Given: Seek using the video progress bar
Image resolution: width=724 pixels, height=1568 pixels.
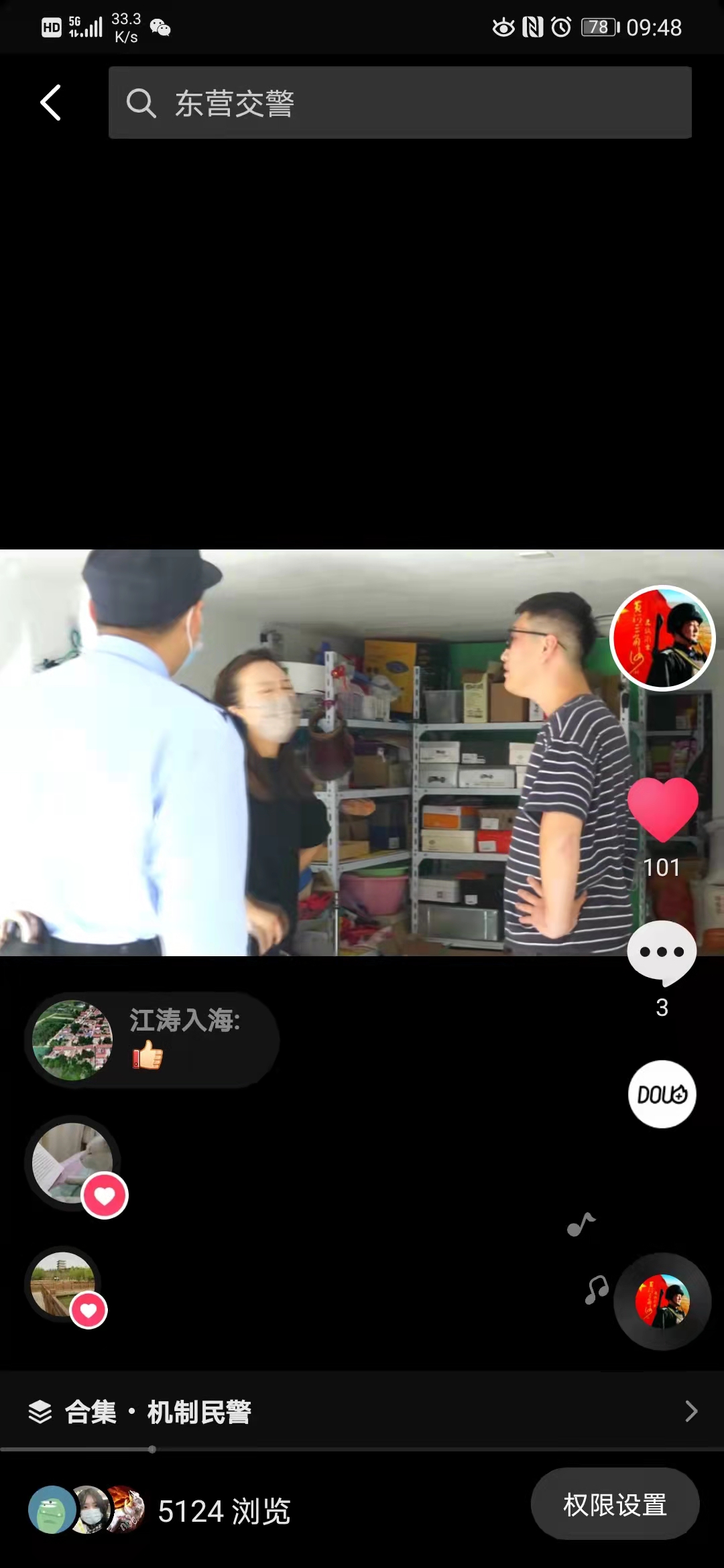Looking at the screenshot, I should click(x=362, y=1449).
